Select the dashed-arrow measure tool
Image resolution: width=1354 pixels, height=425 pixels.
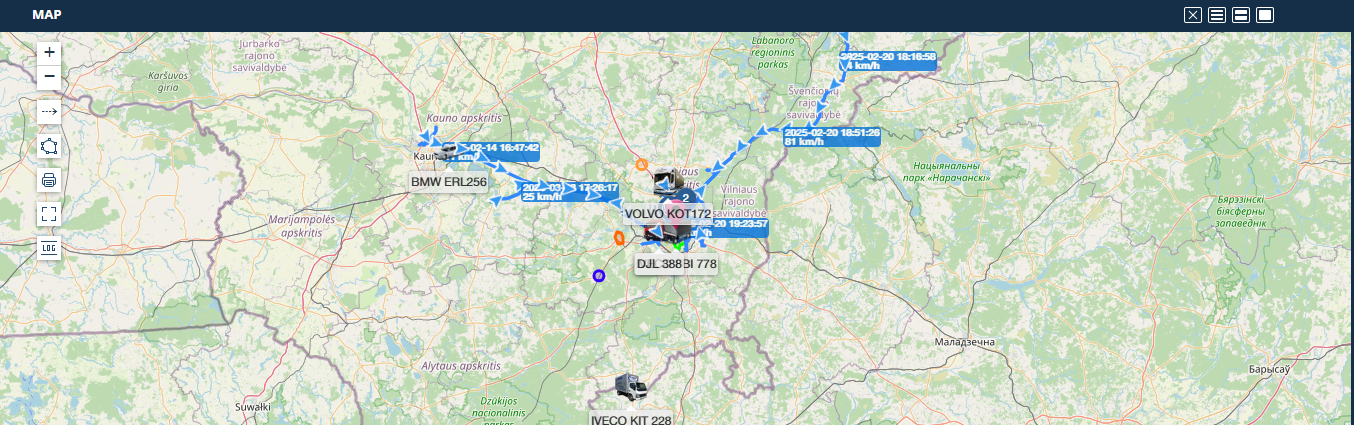click(x=49, y=112)
